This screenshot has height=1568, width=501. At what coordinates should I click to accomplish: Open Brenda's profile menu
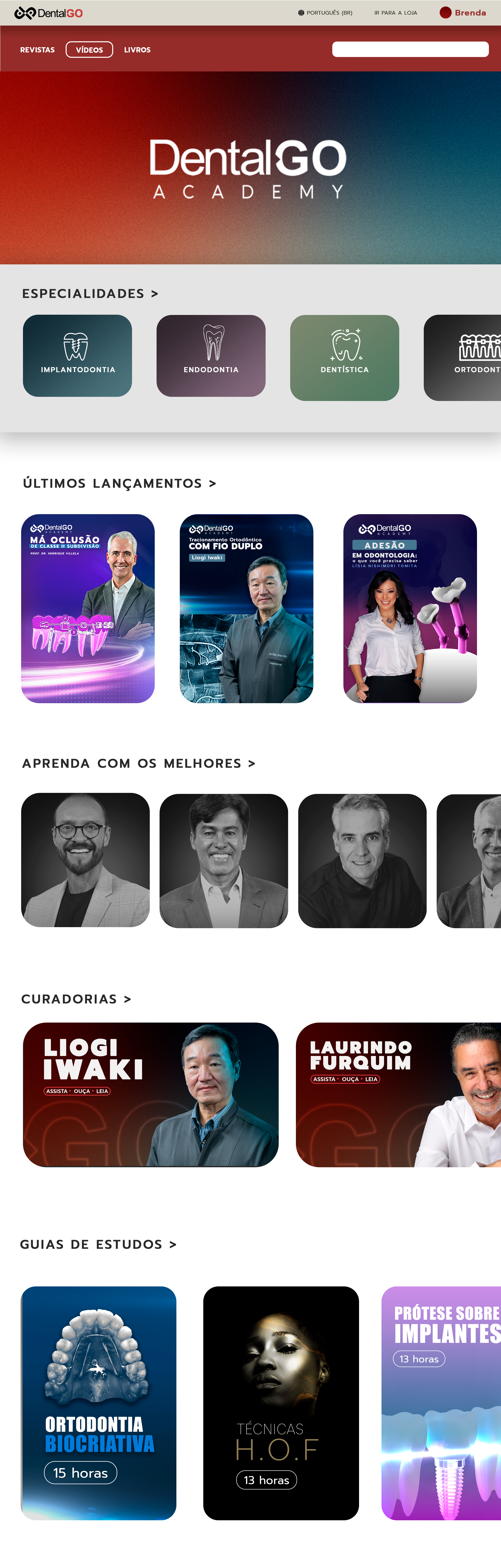pos(463,13)
